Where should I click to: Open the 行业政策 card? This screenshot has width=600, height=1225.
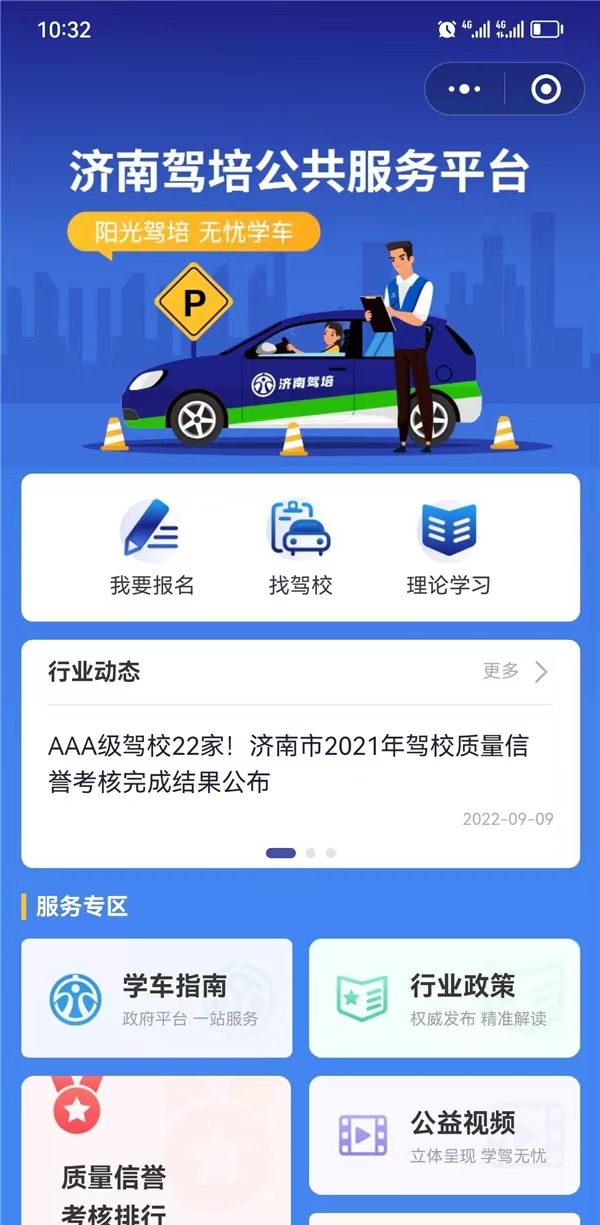(444, 998)
